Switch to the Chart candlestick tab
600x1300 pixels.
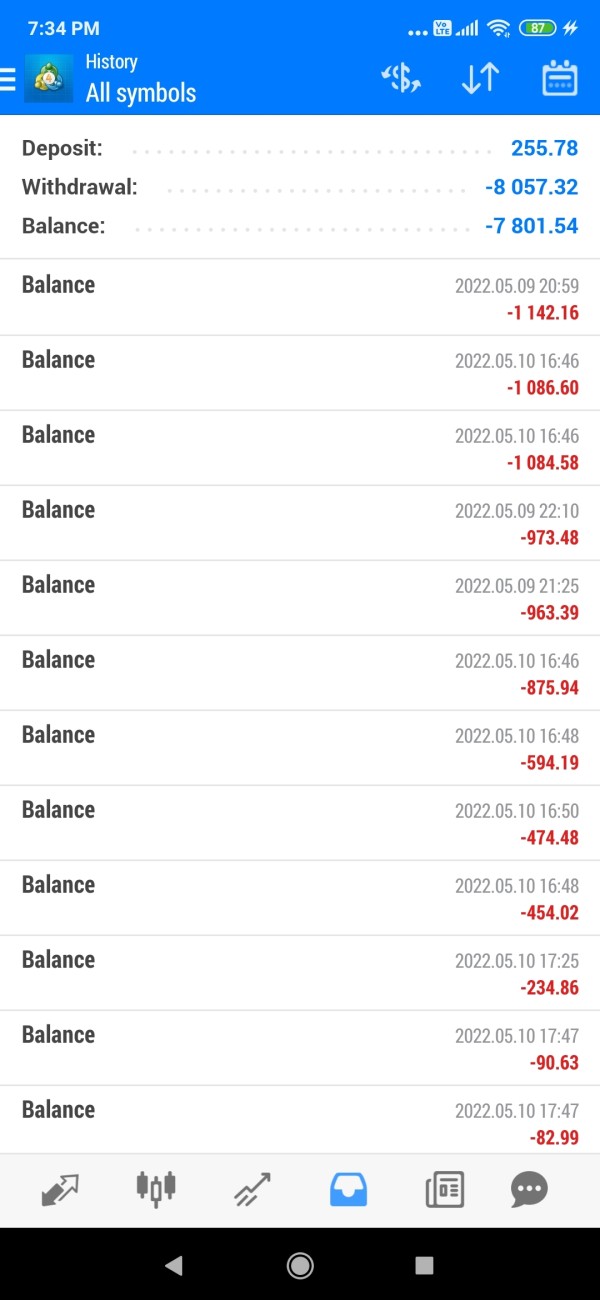tap(156, 1187)
